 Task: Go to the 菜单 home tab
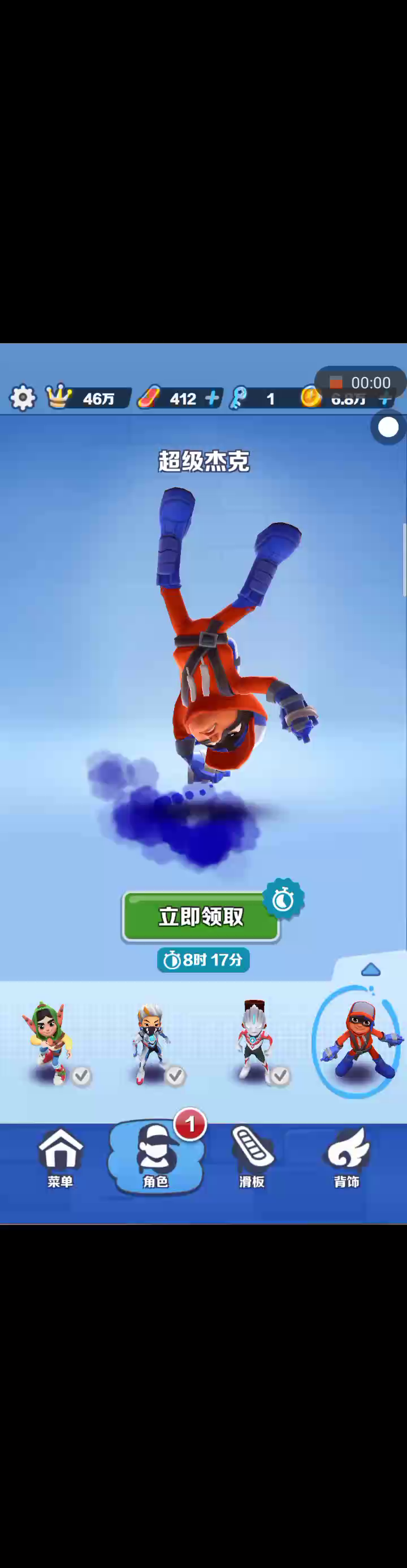point(60,1158)
